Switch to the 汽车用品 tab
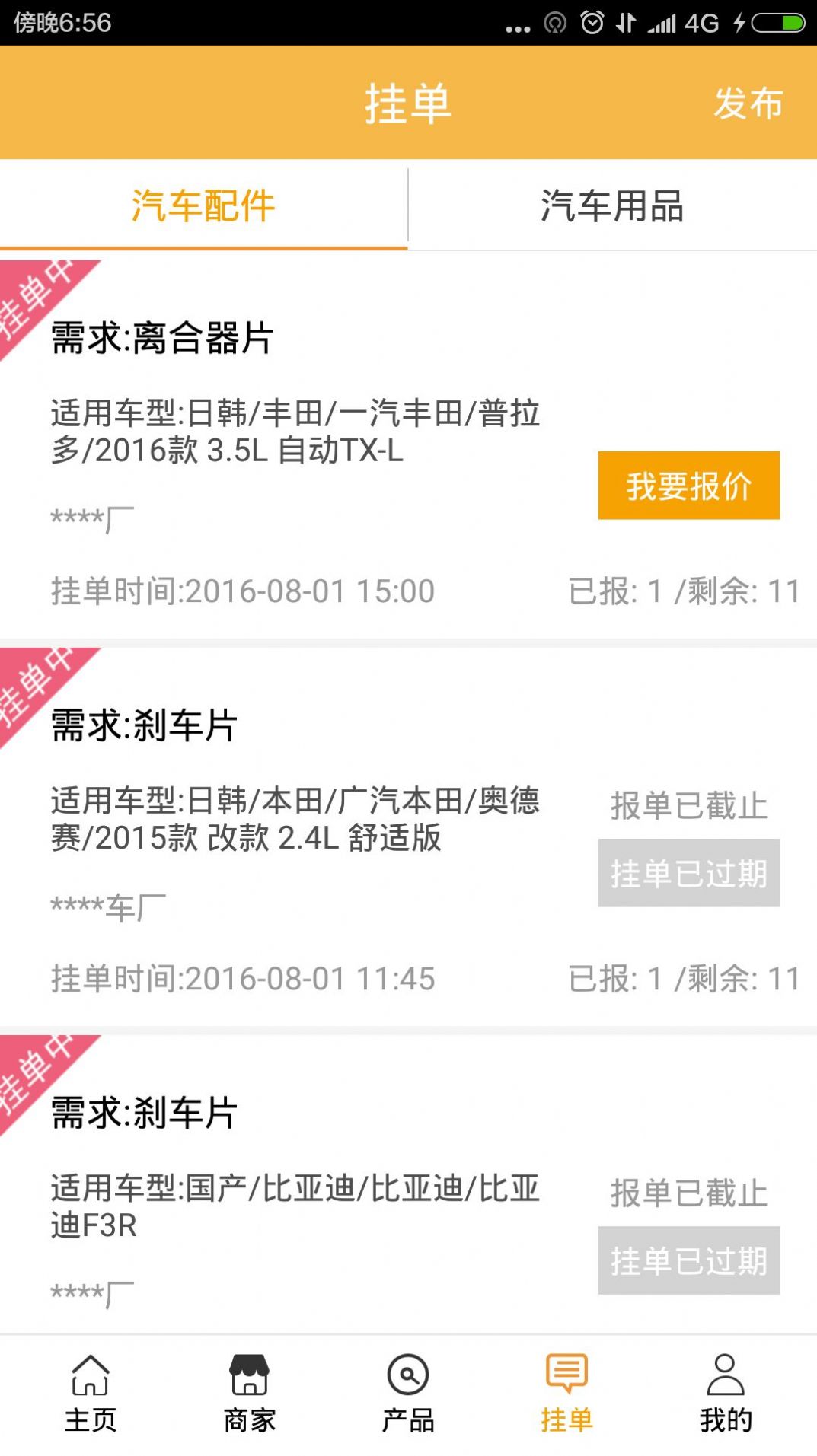Image resolution: width=817 pixels, height=1456 pixels. pos(612,205)
